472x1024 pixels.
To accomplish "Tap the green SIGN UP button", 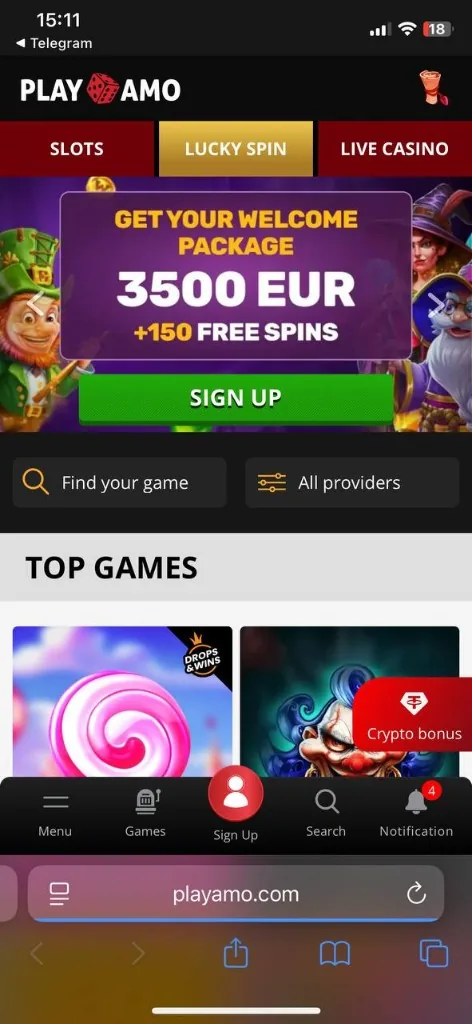I will [236, 398].
